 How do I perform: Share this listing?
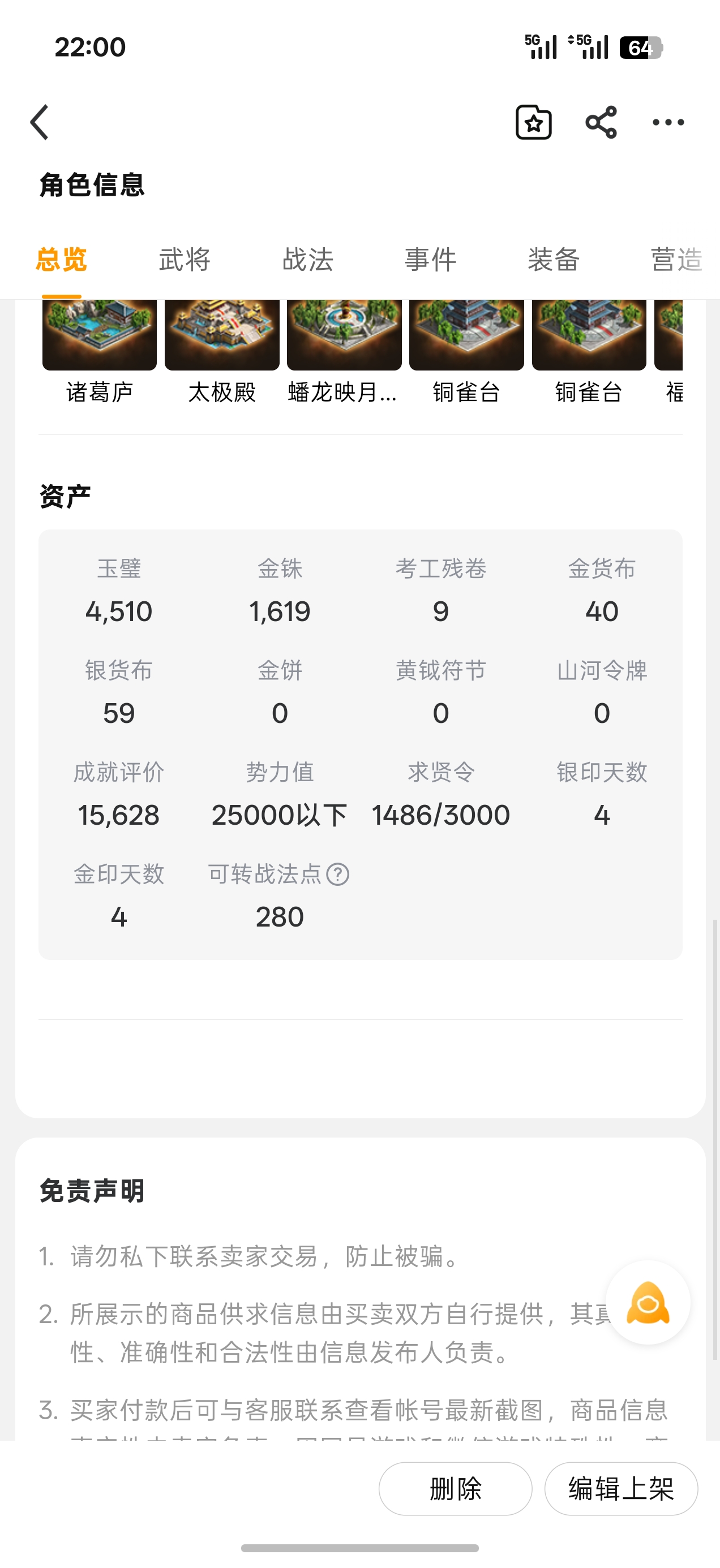[601, 122]
